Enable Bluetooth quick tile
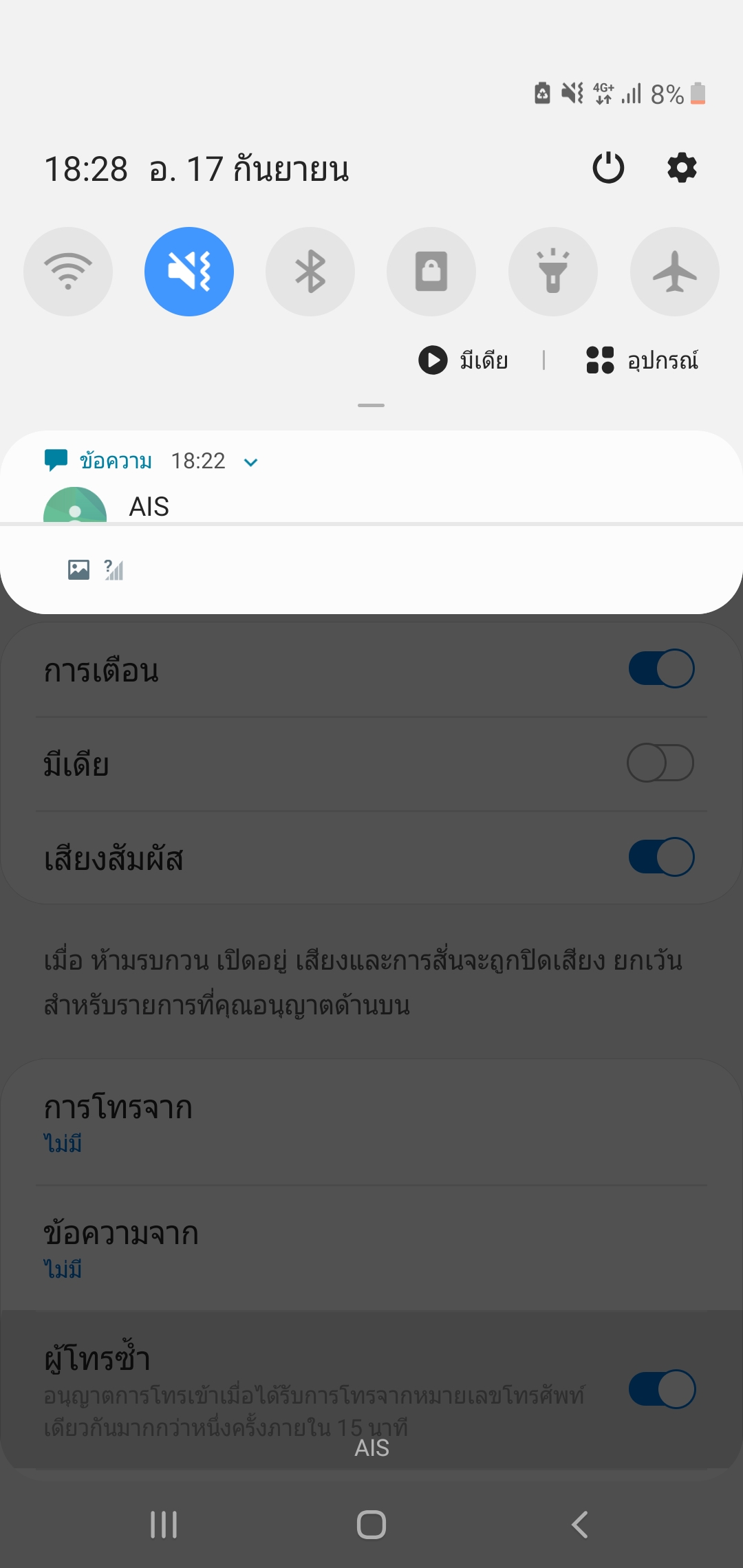 pyautogui.click(x=310, y=272)
